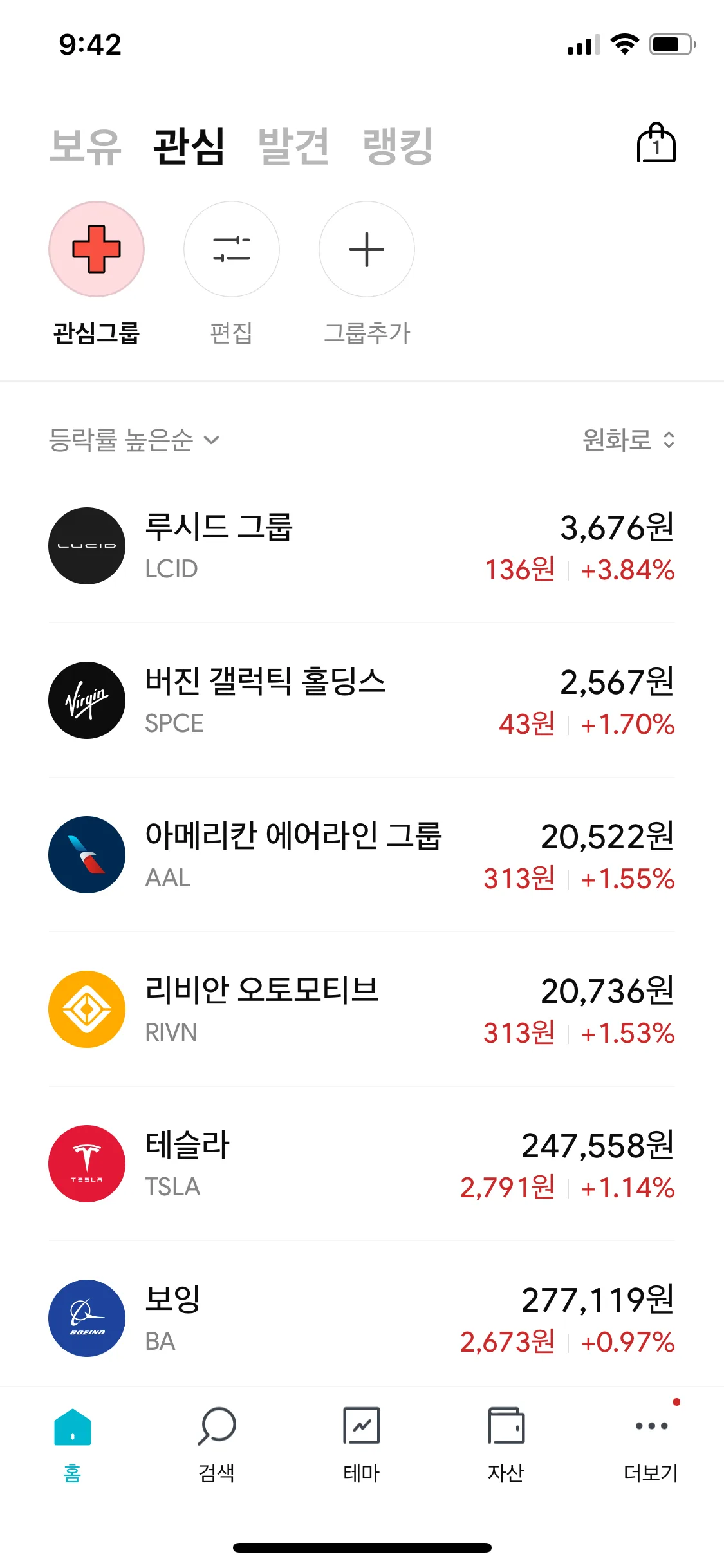Open the 검색 search tab
The width and height of the screenshot is (724, 1568).
coord(217,1442)
